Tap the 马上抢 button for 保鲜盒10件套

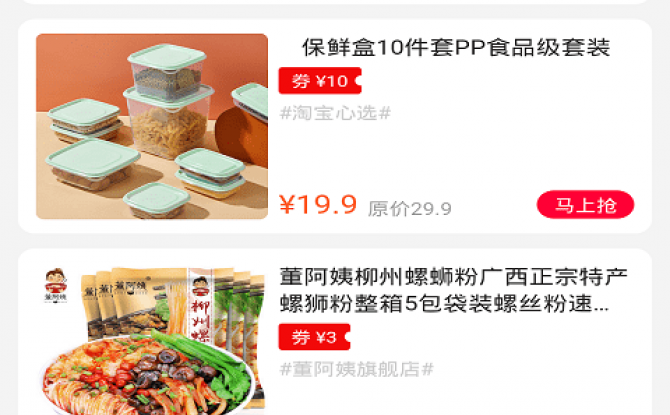(585, 205)
